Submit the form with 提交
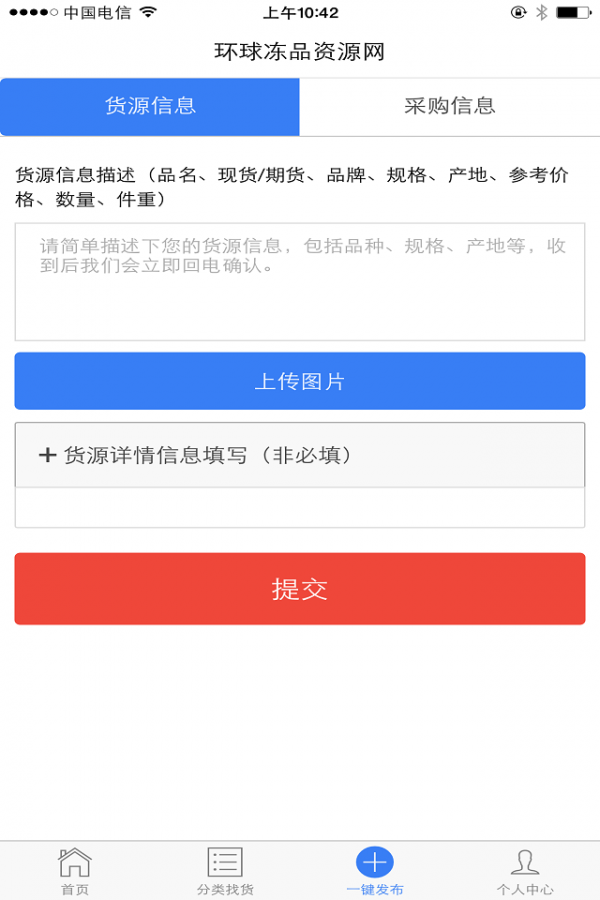 (x=300, y=589)
